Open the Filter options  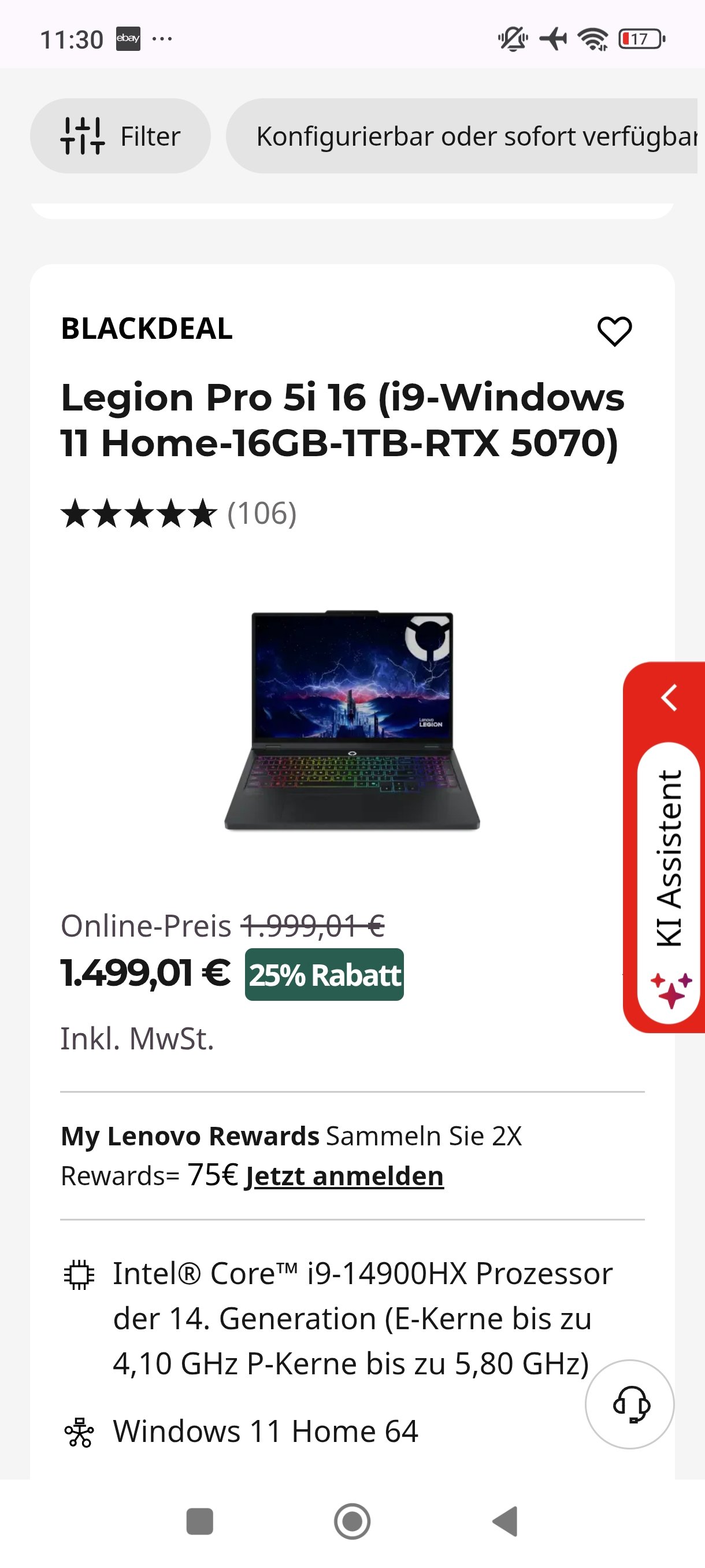pyautogui.click(x=120, y=136)
